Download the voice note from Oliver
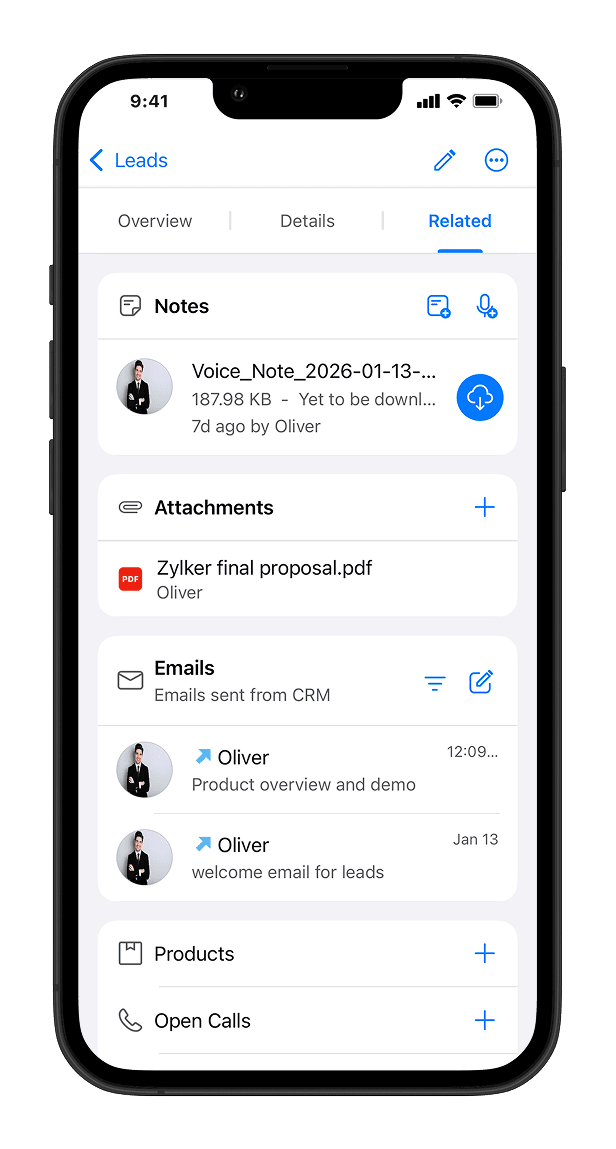The image size is (616, 1149). tap(480, 397)
